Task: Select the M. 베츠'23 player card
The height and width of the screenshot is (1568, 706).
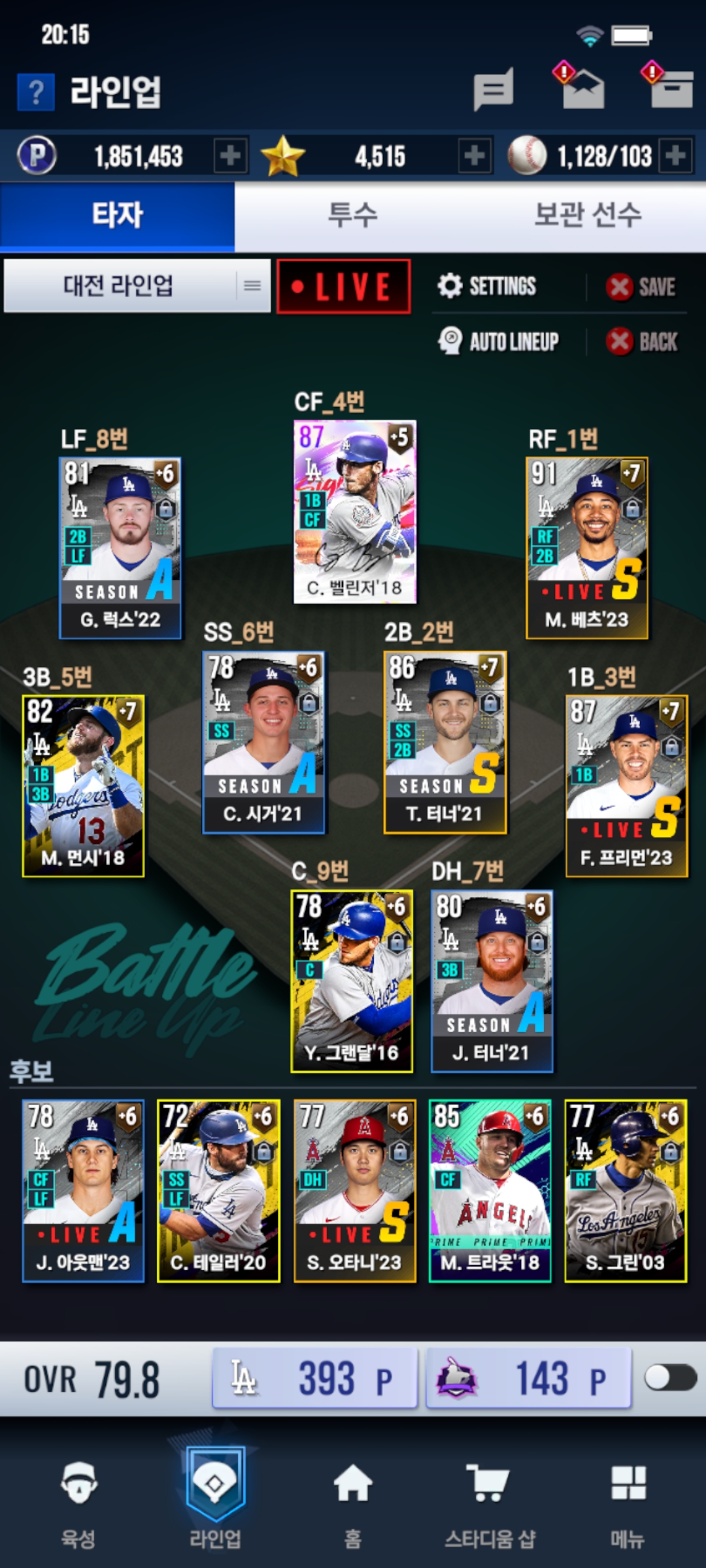Action: coord(587,547)
